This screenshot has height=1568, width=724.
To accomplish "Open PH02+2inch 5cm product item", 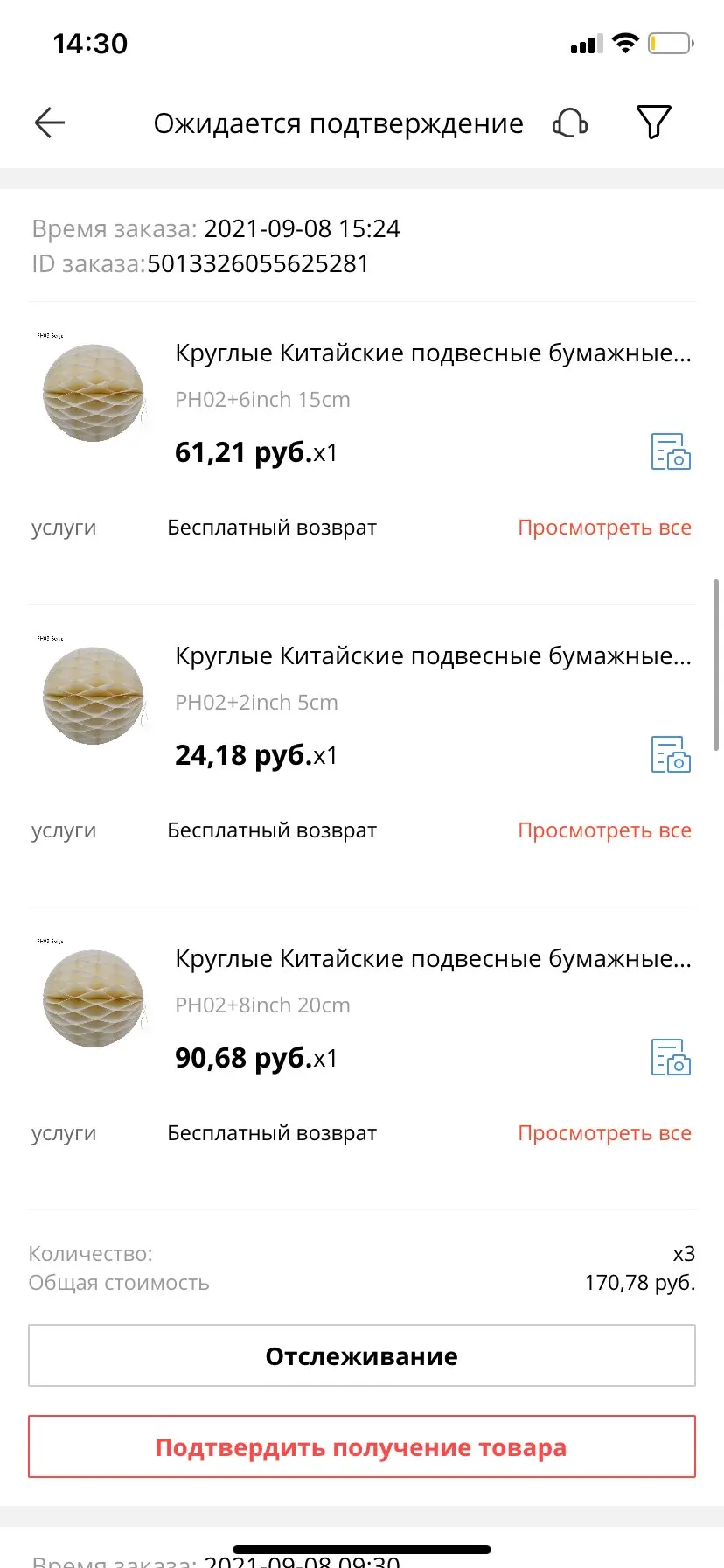I will coord(433,656).
